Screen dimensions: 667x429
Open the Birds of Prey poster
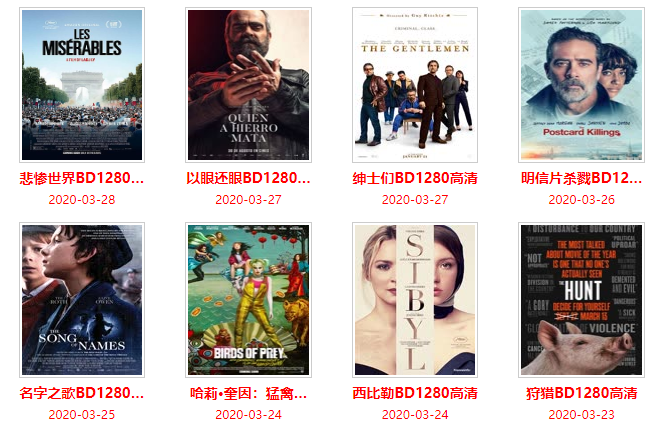[248, 300]
